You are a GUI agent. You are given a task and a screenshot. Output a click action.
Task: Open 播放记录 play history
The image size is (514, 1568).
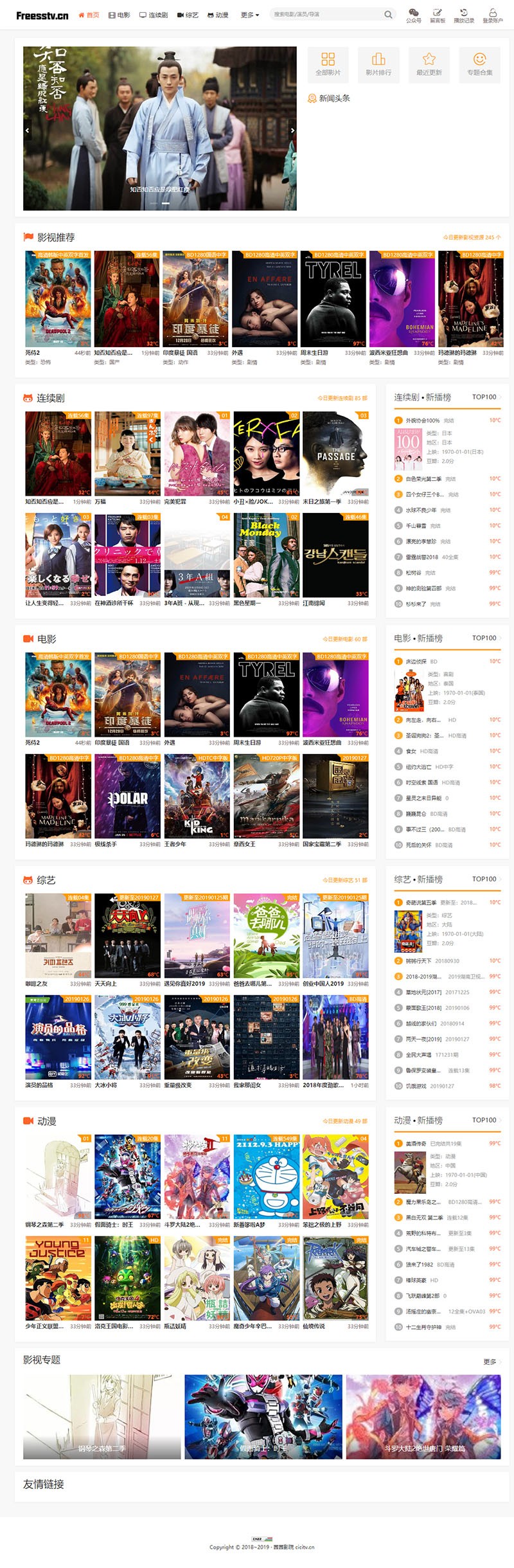464,15
